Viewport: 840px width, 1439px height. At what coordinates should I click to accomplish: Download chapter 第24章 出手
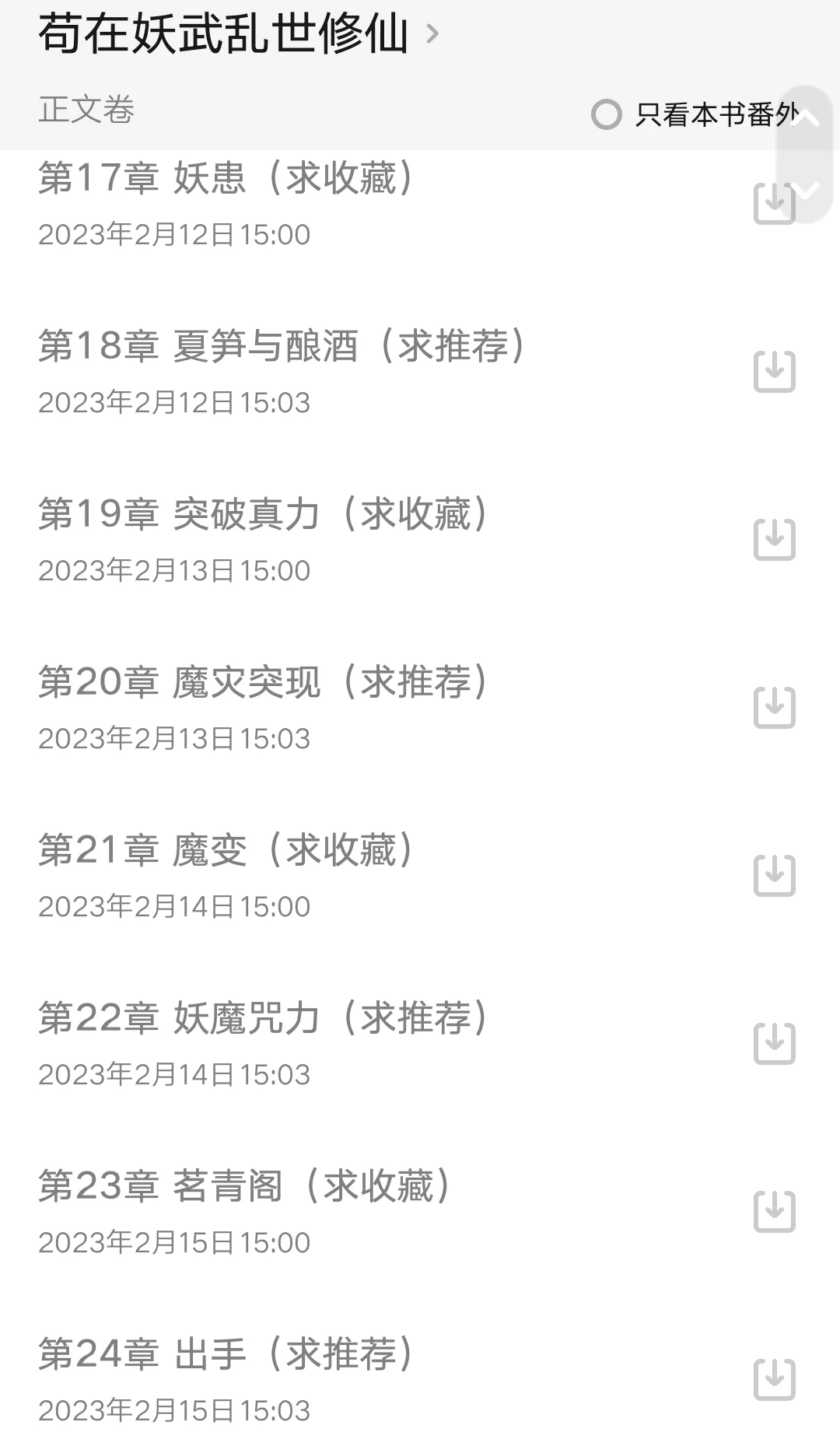pos(774,1379)
